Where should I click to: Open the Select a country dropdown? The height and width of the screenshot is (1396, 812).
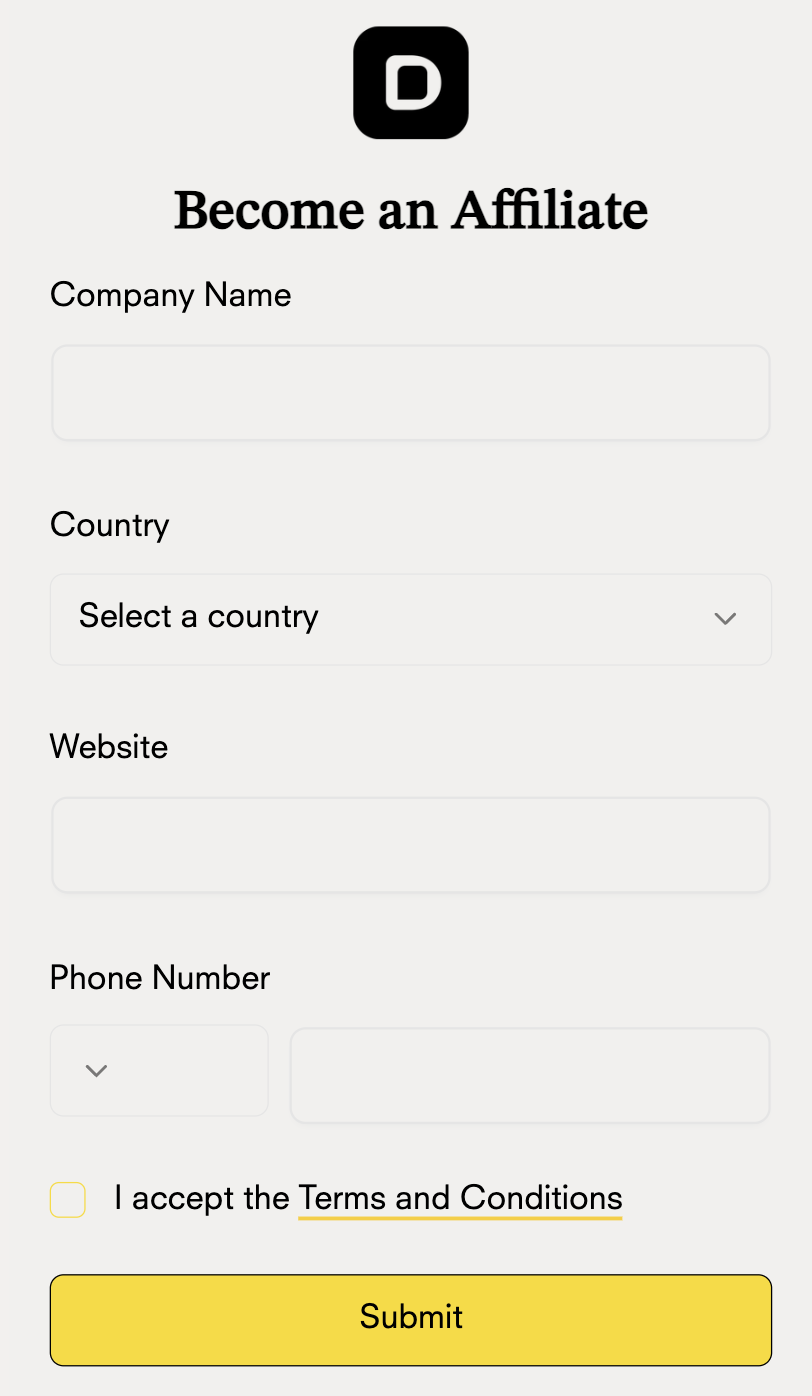coord(410,619)
